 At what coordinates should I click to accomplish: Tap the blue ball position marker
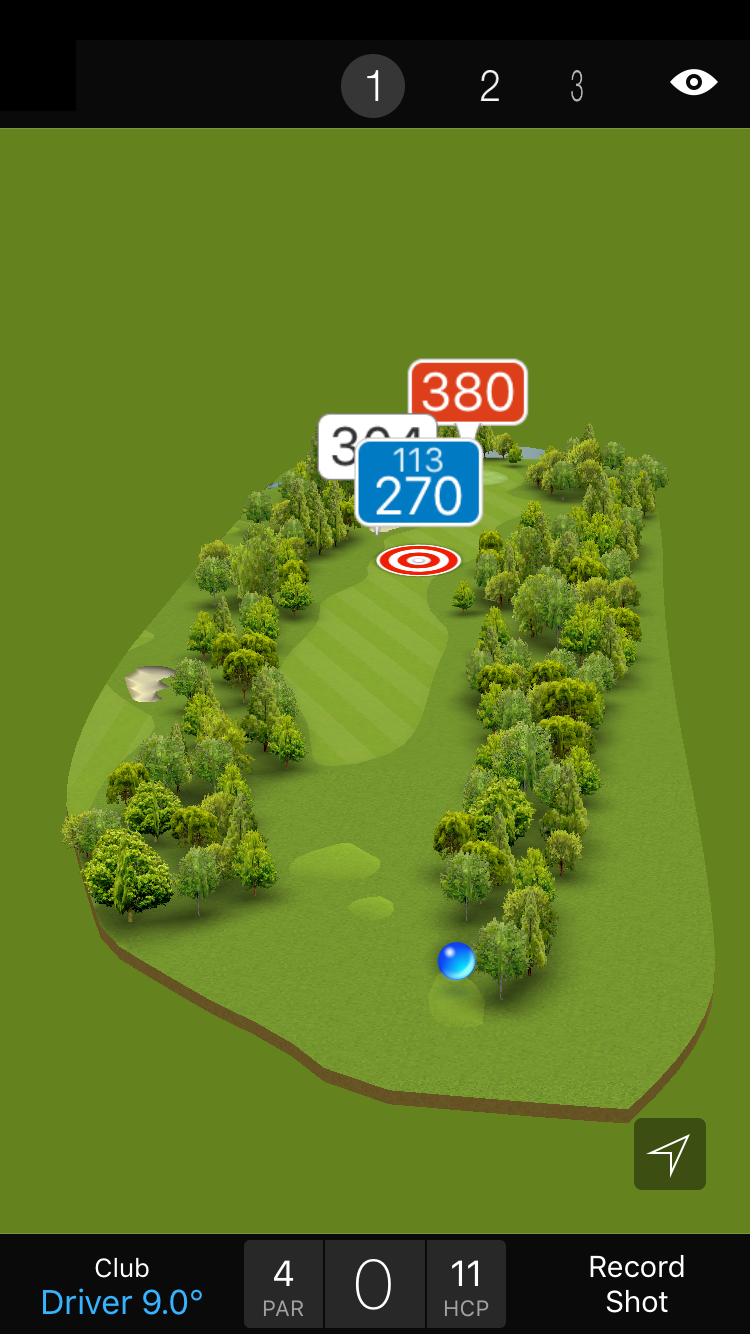pyautogui.click(x=456, y=961)
